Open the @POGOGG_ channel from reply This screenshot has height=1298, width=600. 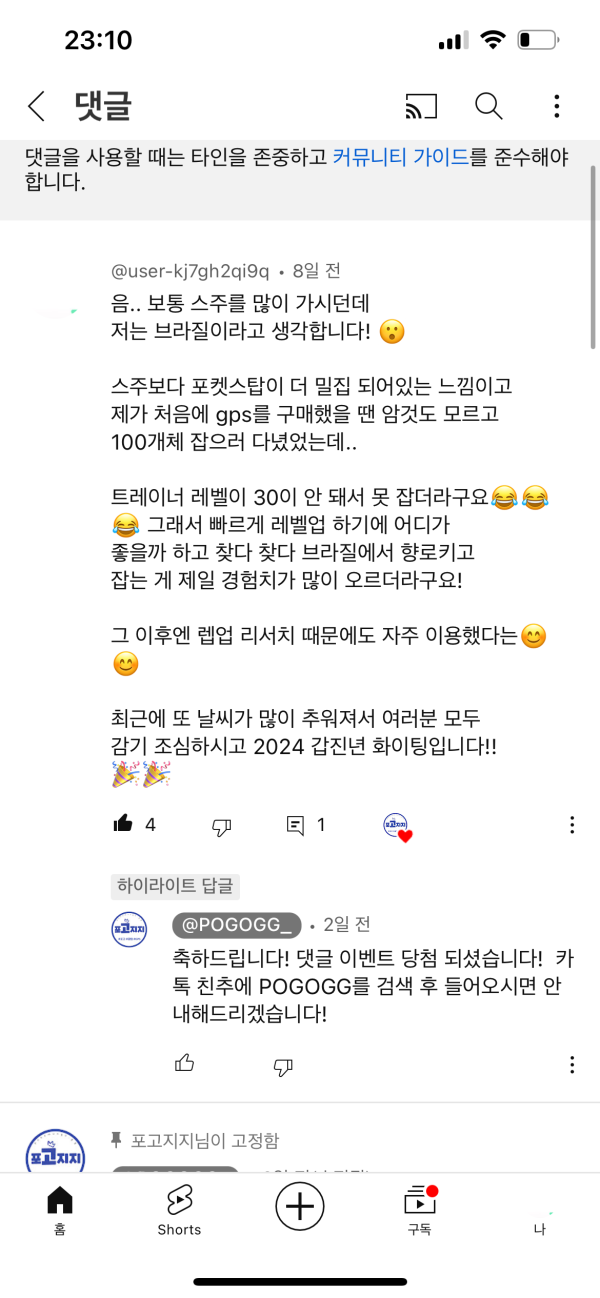click(236, 924)
